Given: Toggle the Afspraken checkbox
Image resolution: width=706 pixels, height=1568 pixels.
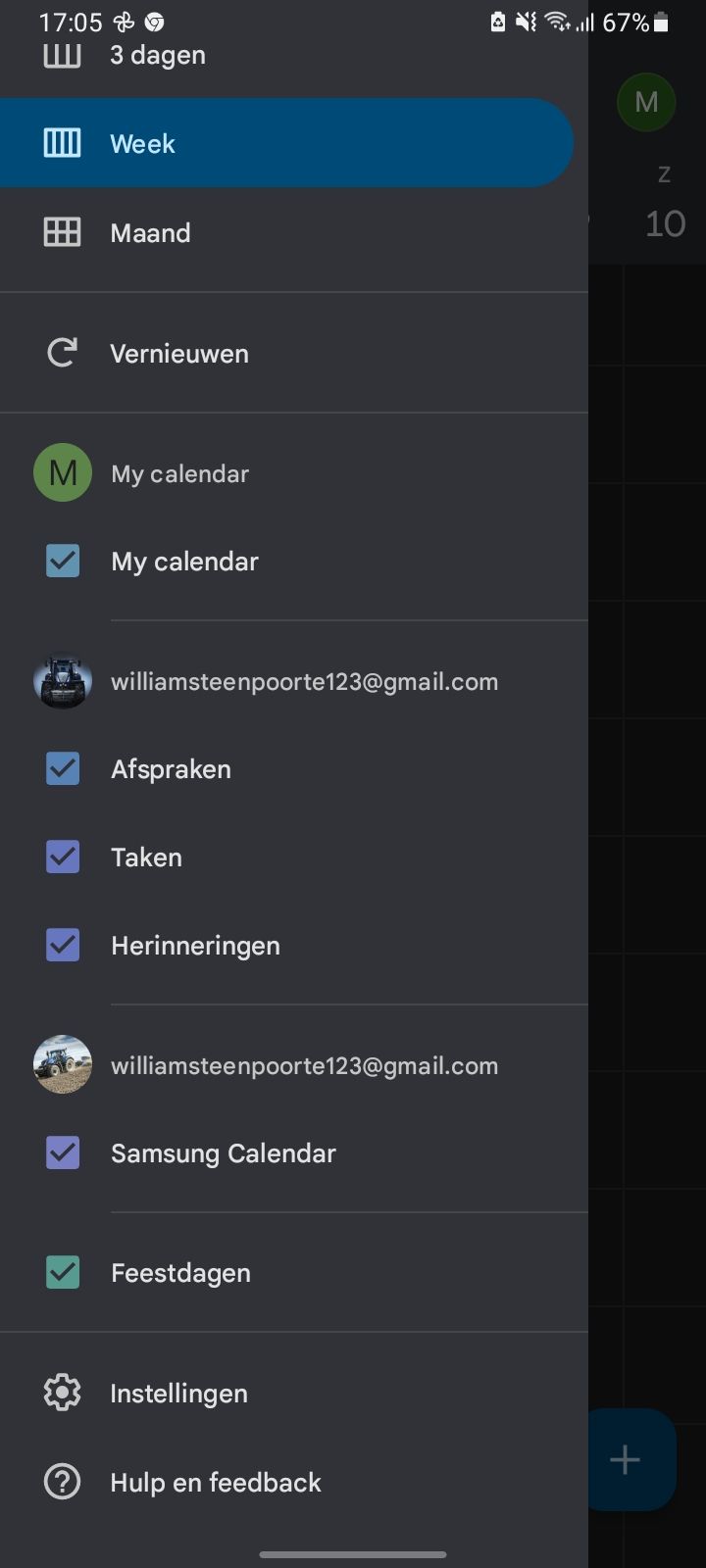Looking at the screenshot, I should 63,769.
